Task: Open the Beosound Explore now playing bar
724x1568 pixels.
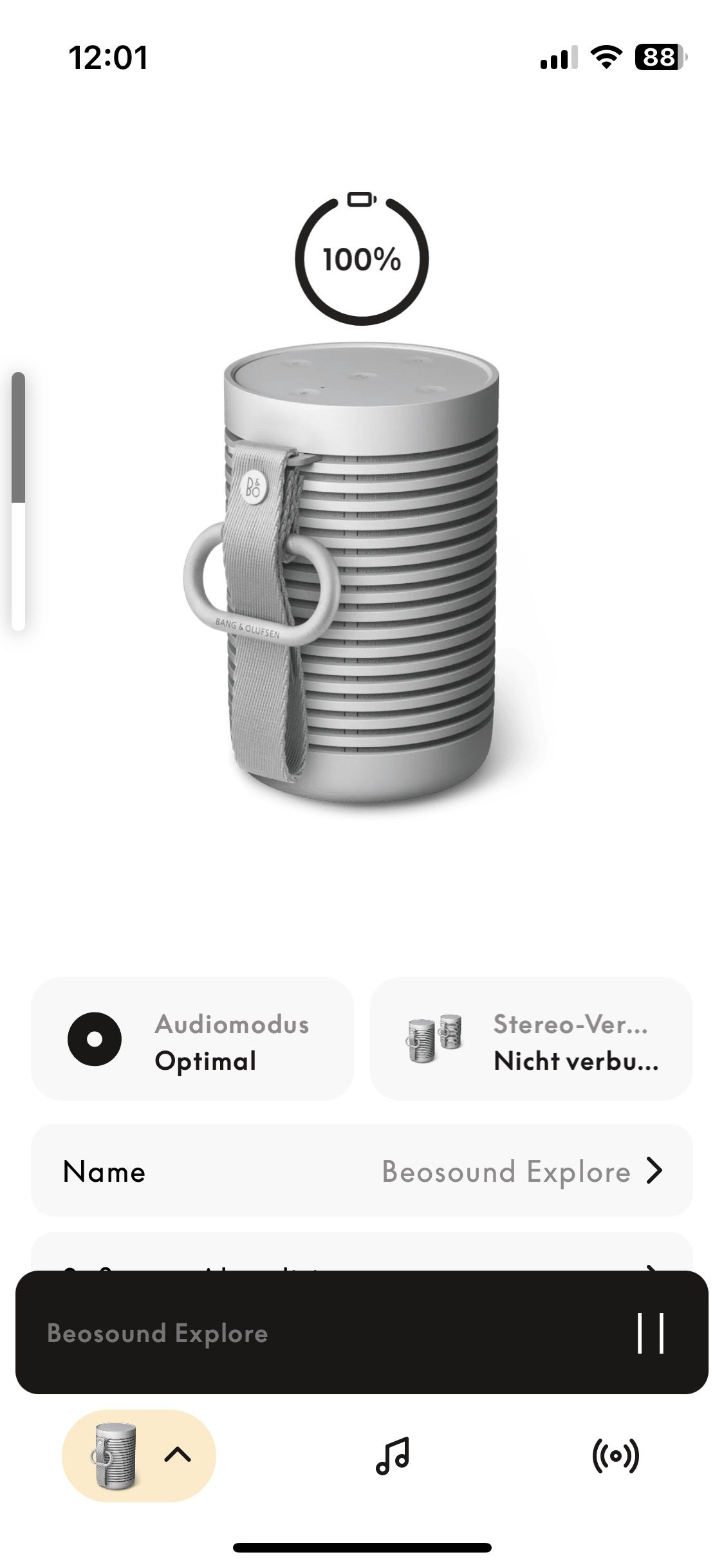Action: click(x=290, y=1333)
